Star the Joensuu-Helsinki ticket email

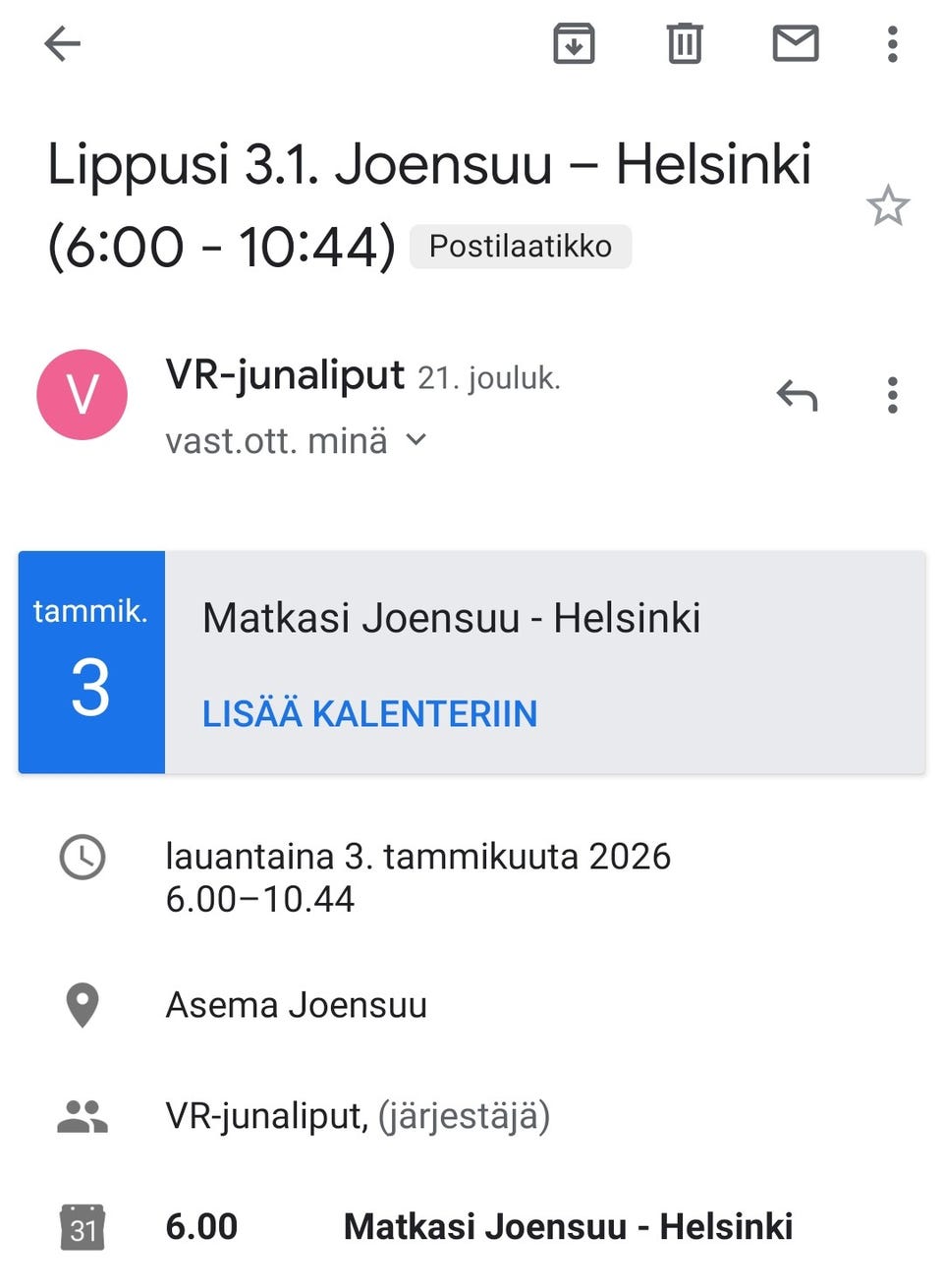click(x=889, y=206)
